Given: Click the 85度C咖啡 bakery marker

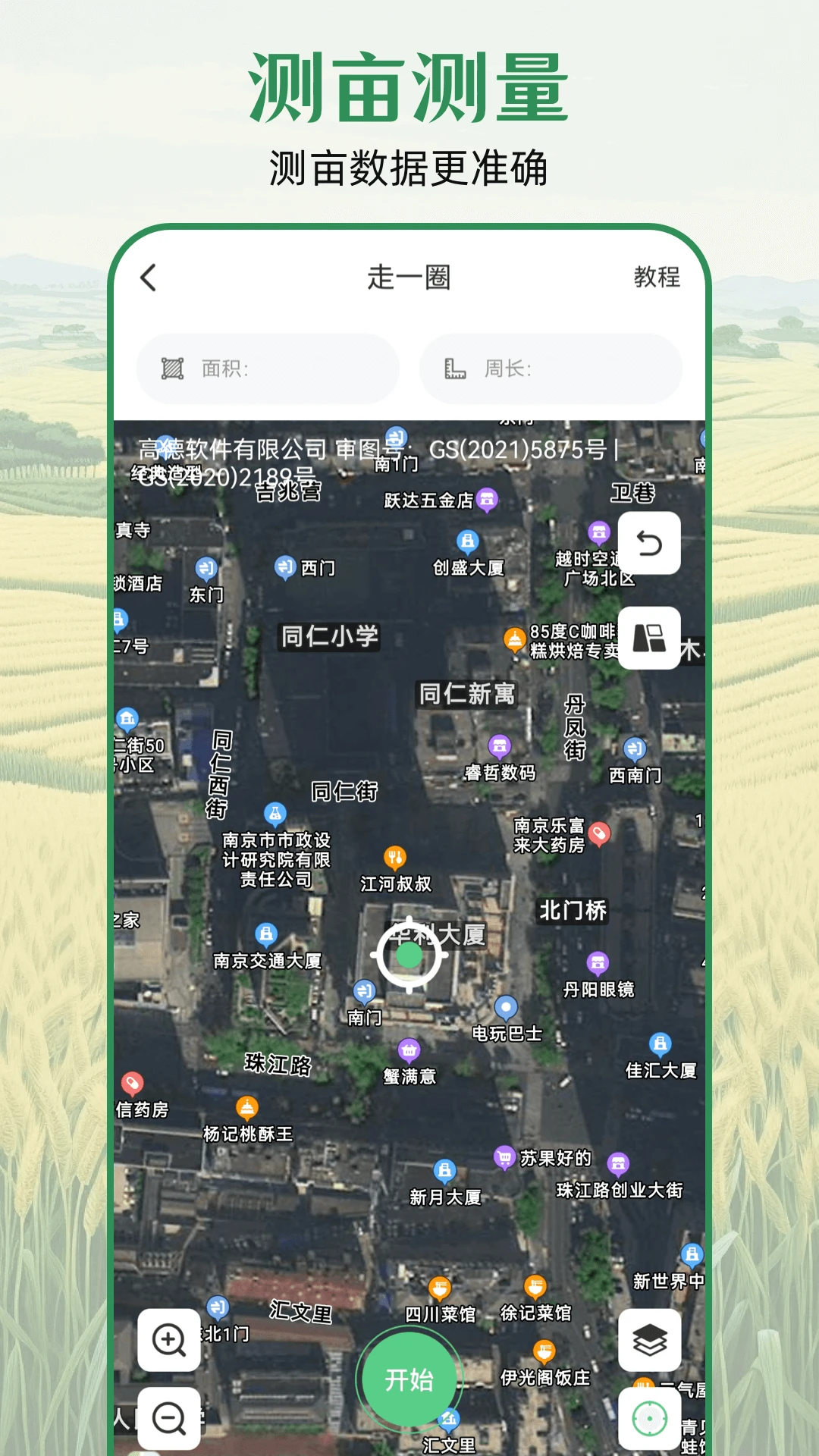Looking at the screenshot, I should coord(516,635).
